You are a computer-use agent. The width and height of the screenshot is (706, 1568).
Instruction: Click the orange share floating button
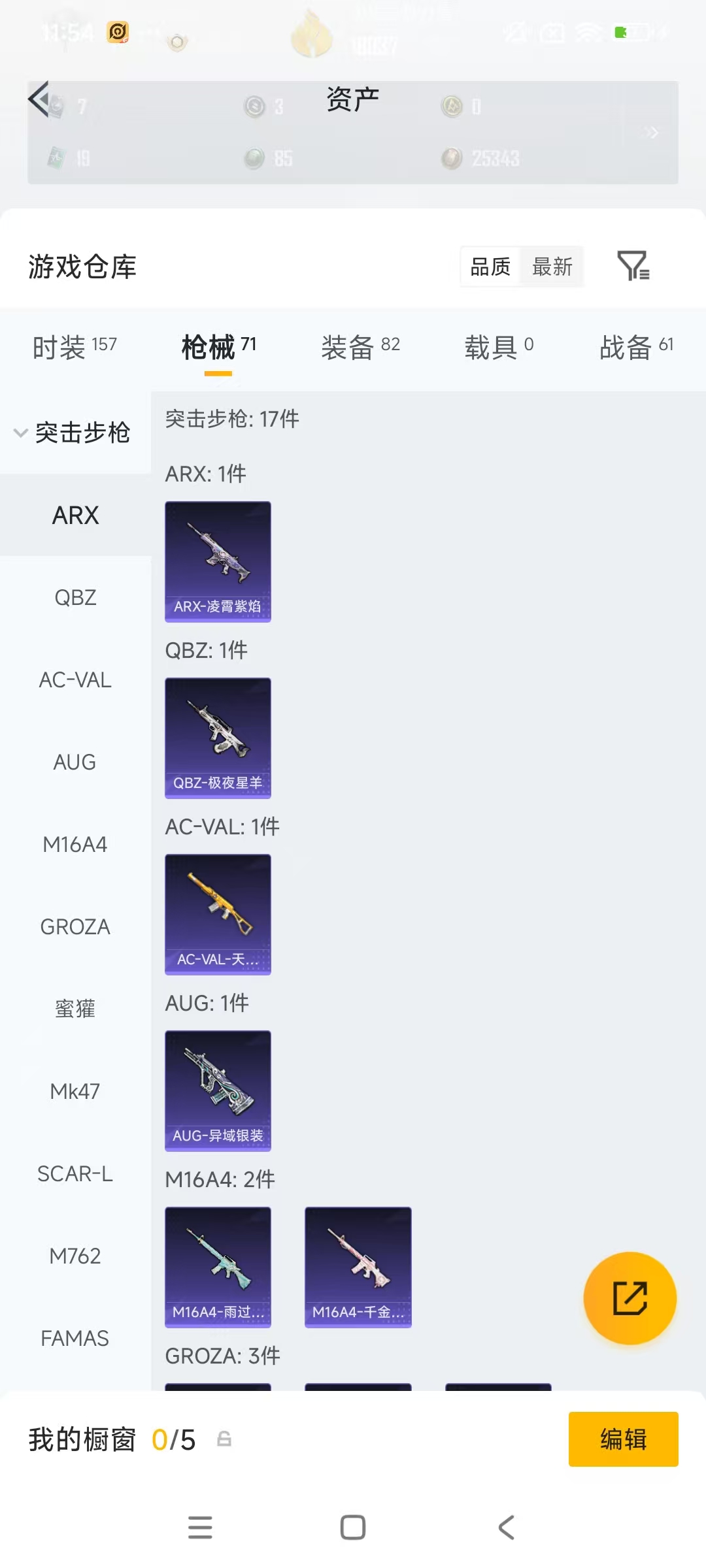[630, 1299]
